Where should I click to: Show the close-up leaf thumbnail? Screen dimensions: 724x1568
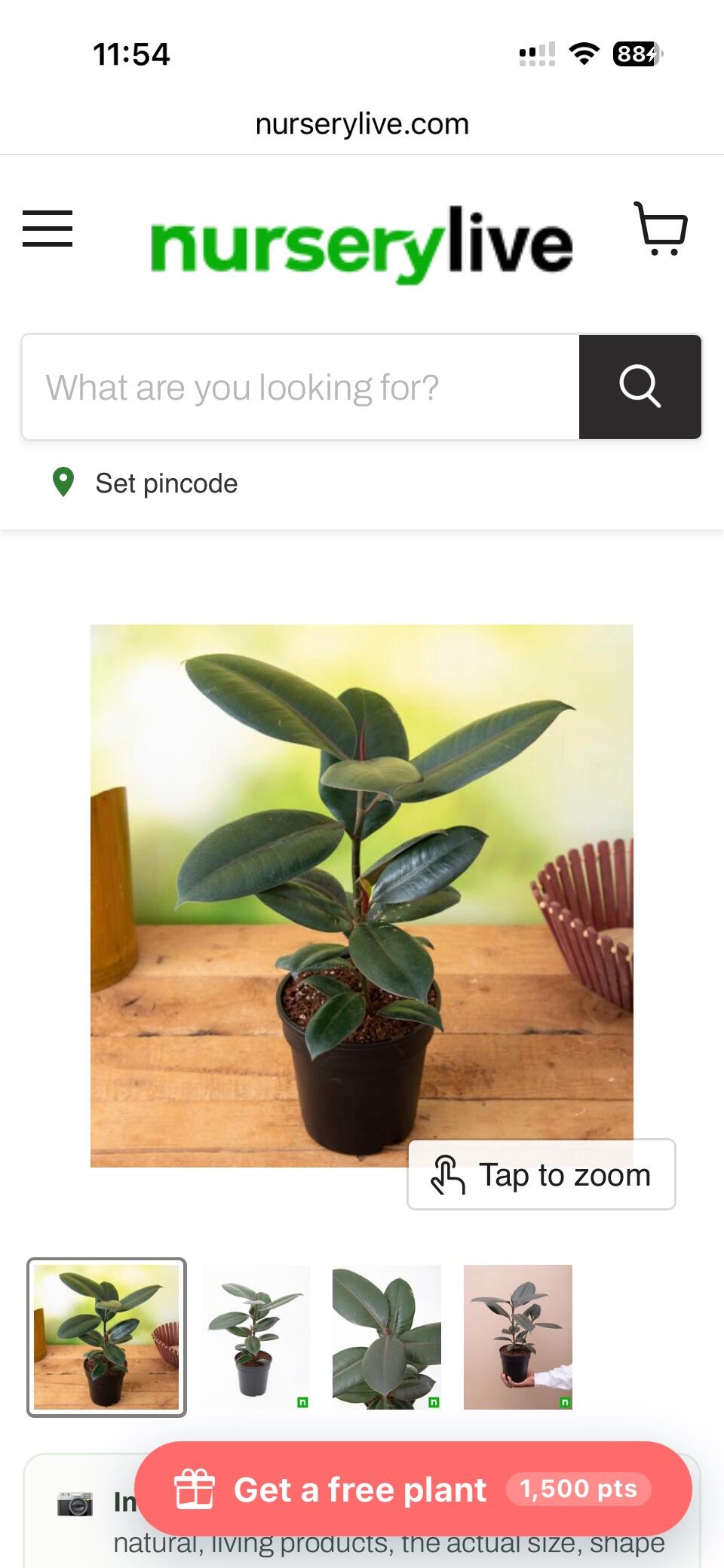pos(387,1337)
